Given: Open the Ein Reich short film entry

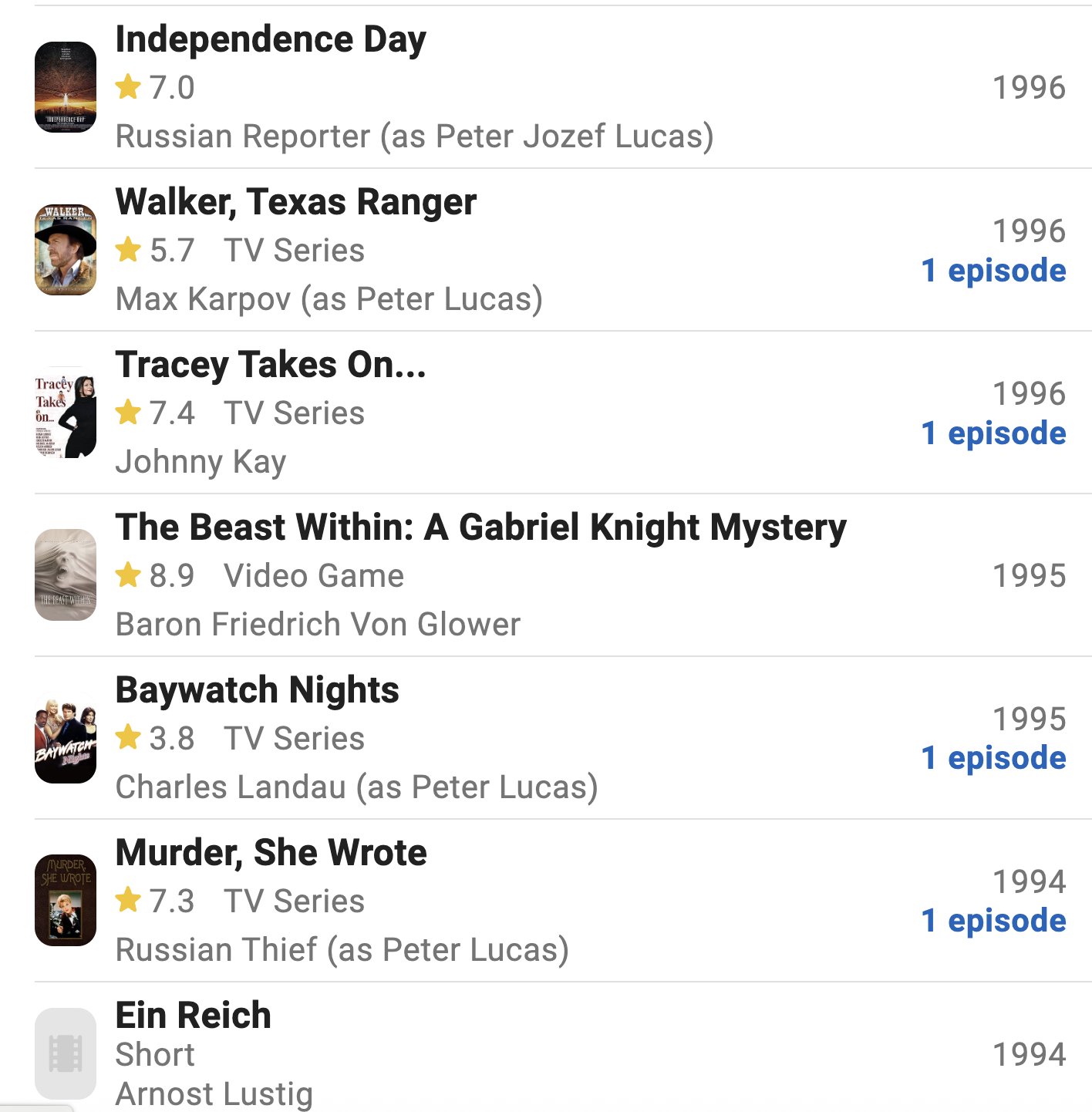Looking at the screenshot, I should (193, 1016).
